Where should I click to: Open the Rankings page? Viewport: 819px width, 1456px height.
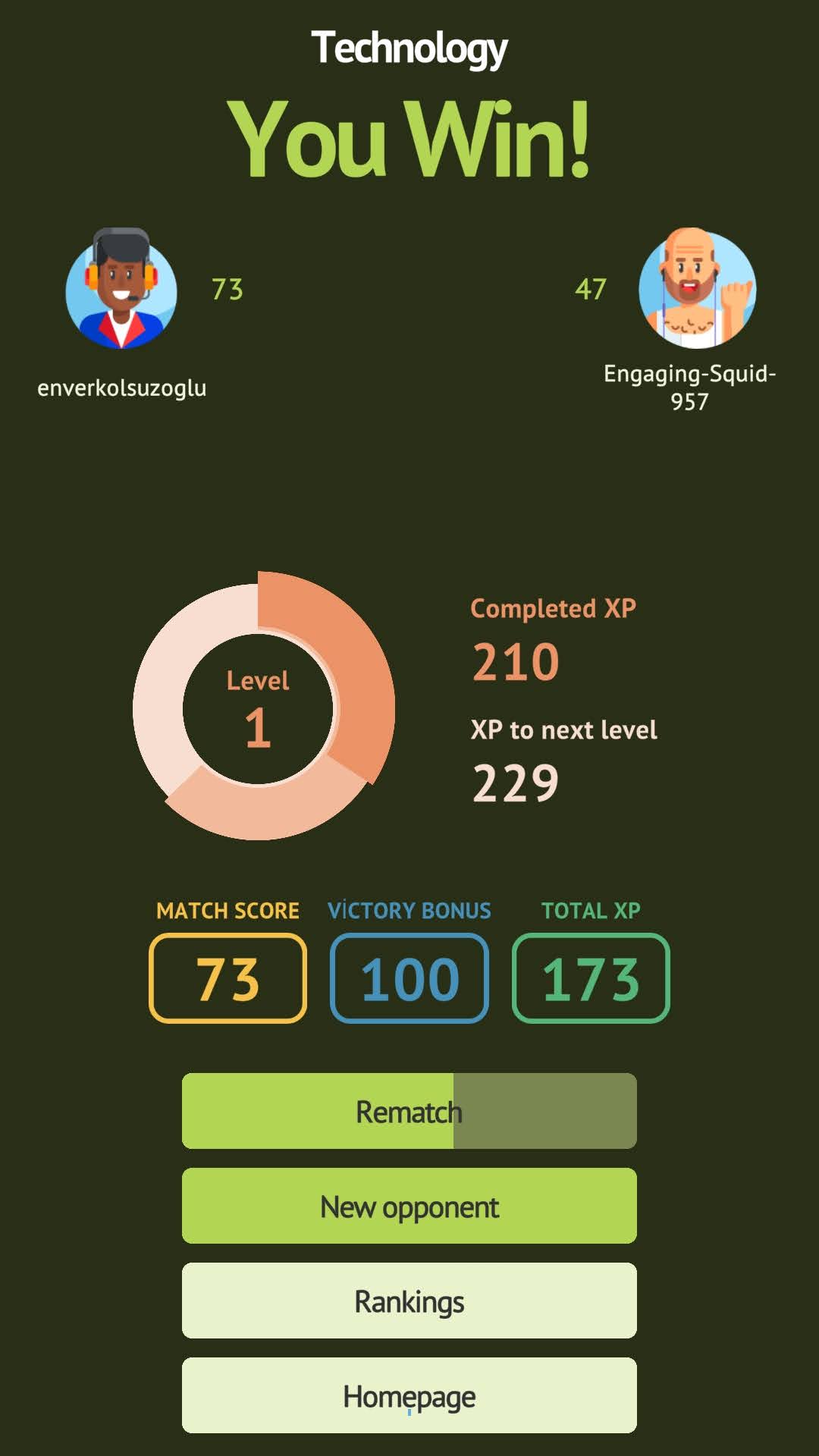pyautogui.click(x=409, y=1301)
